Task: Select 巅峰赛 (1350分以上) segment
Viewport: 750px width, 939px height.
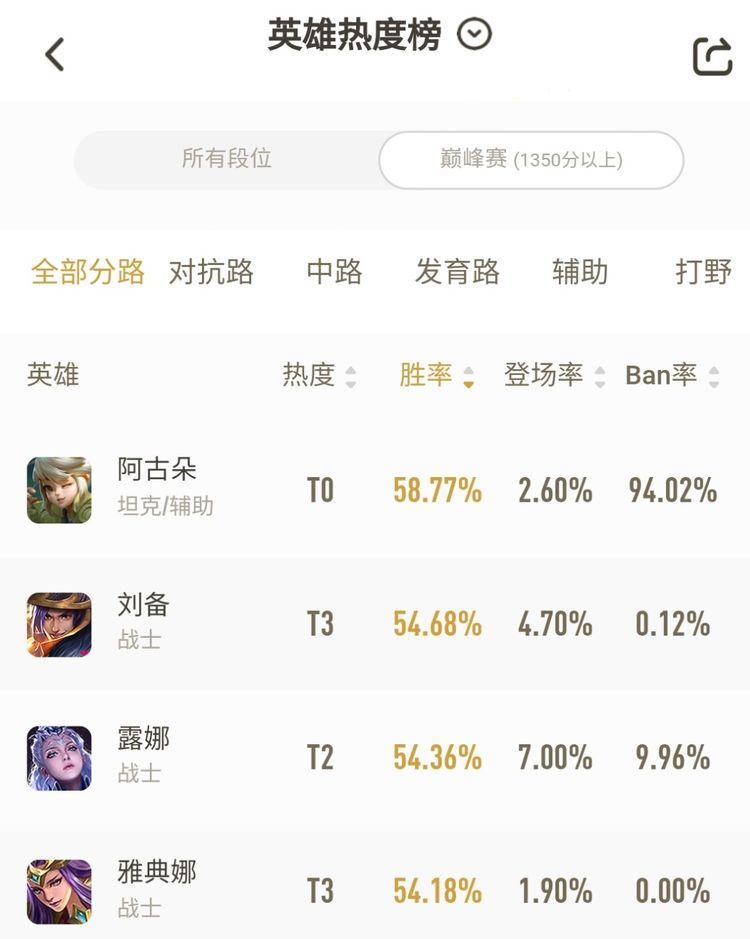Action: (x=531, y=160)
